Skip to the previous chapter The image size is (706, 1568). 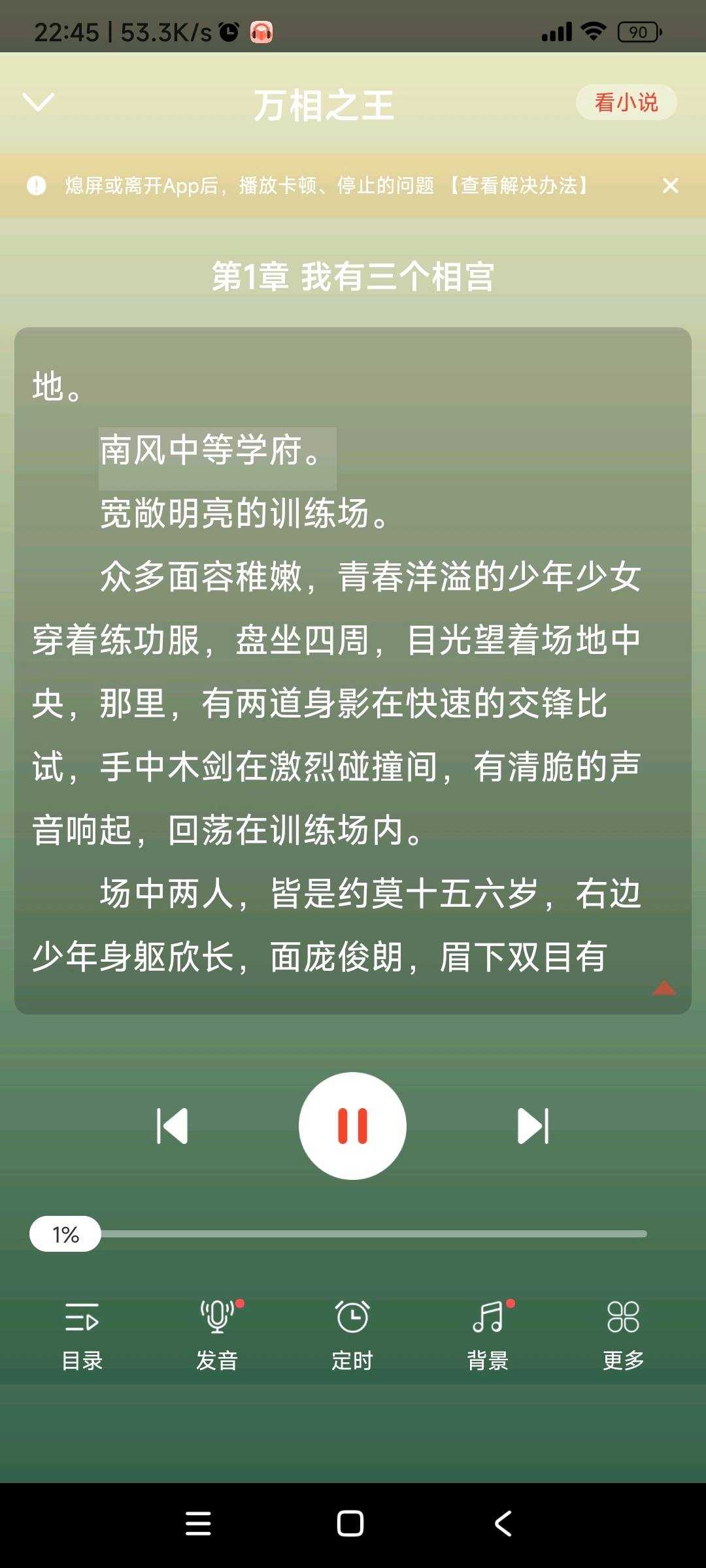click(173, 1125)
